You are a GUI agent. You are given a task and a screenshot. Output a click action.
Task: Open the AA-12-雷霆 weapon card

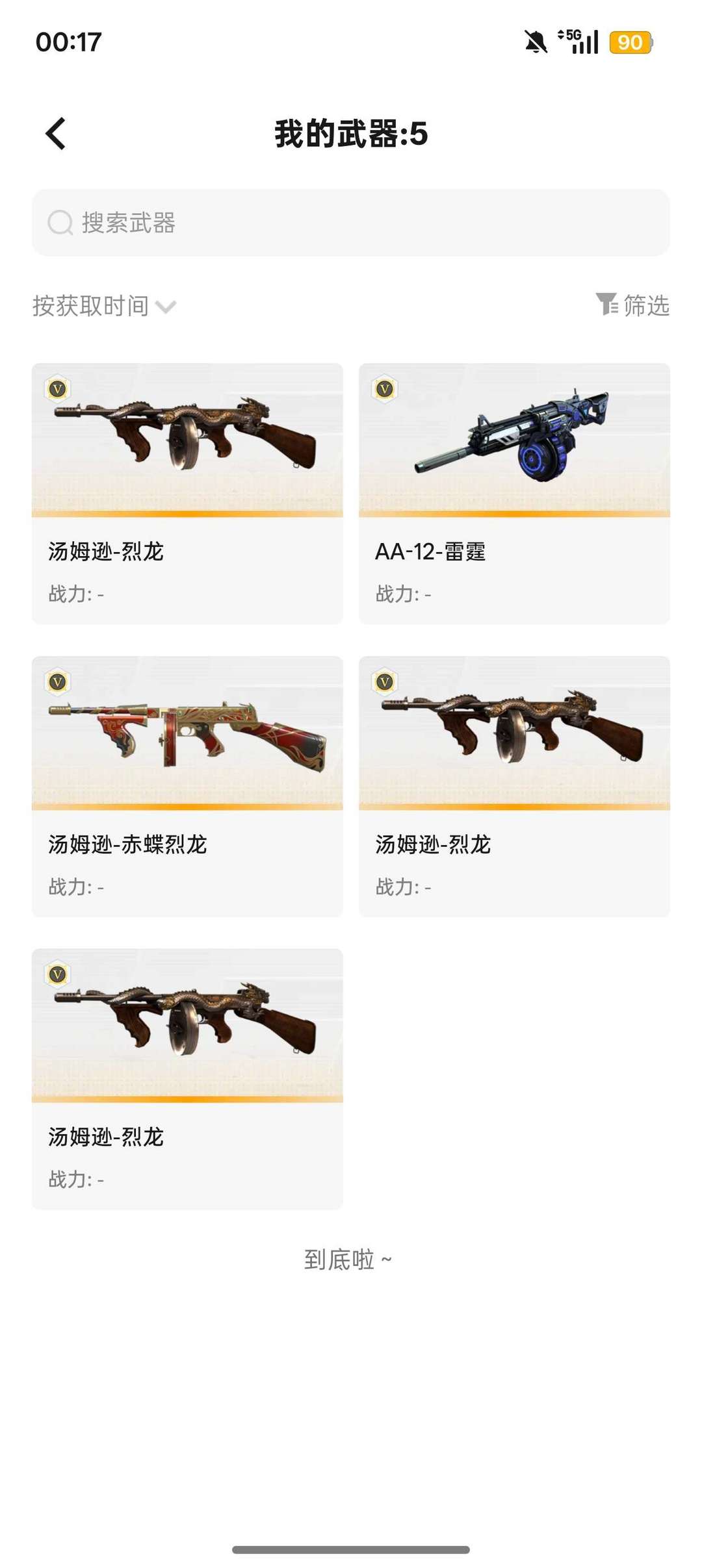click(x=514, y=494)
